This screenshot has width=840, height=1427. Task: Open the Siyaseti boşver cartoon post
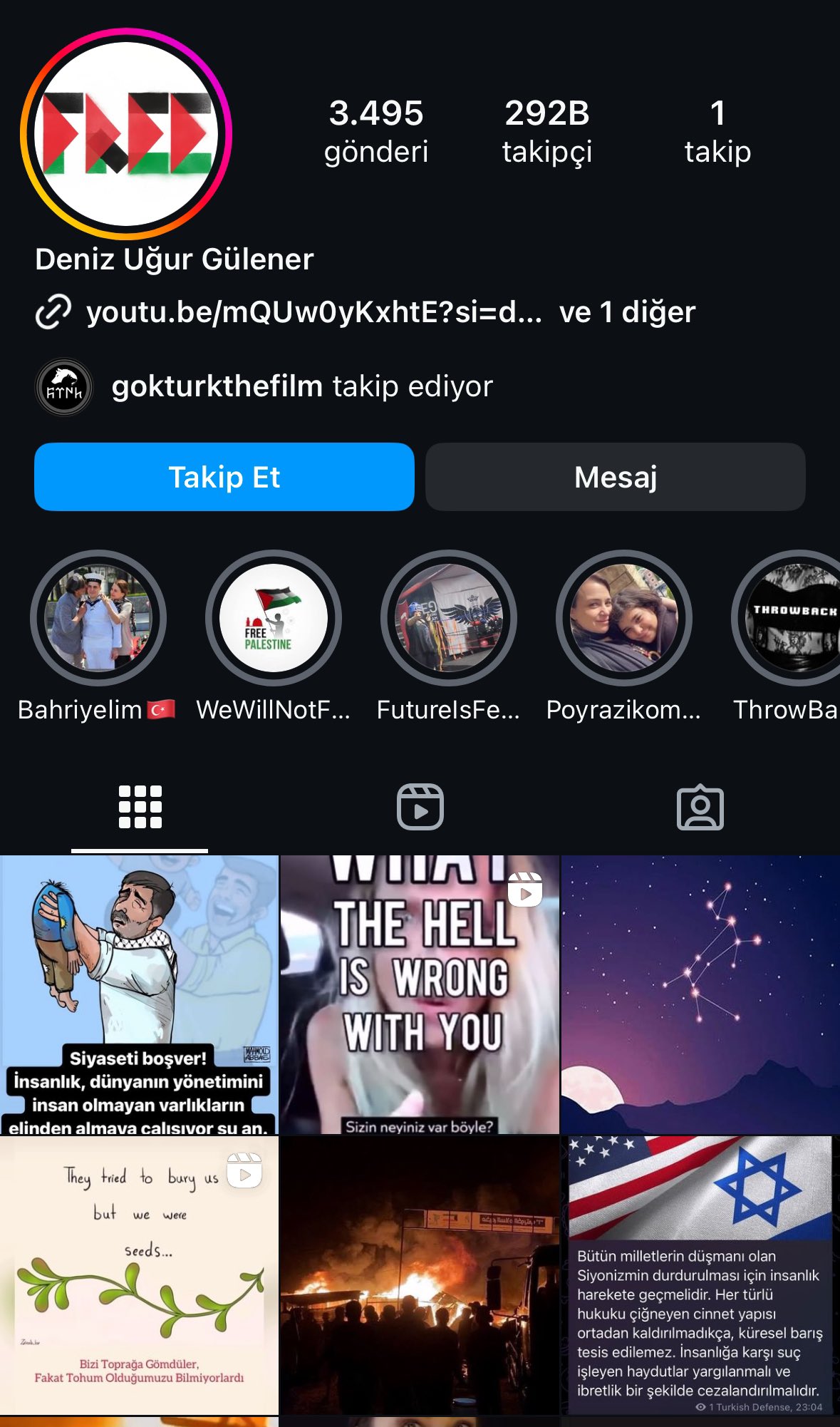[139, 994]
